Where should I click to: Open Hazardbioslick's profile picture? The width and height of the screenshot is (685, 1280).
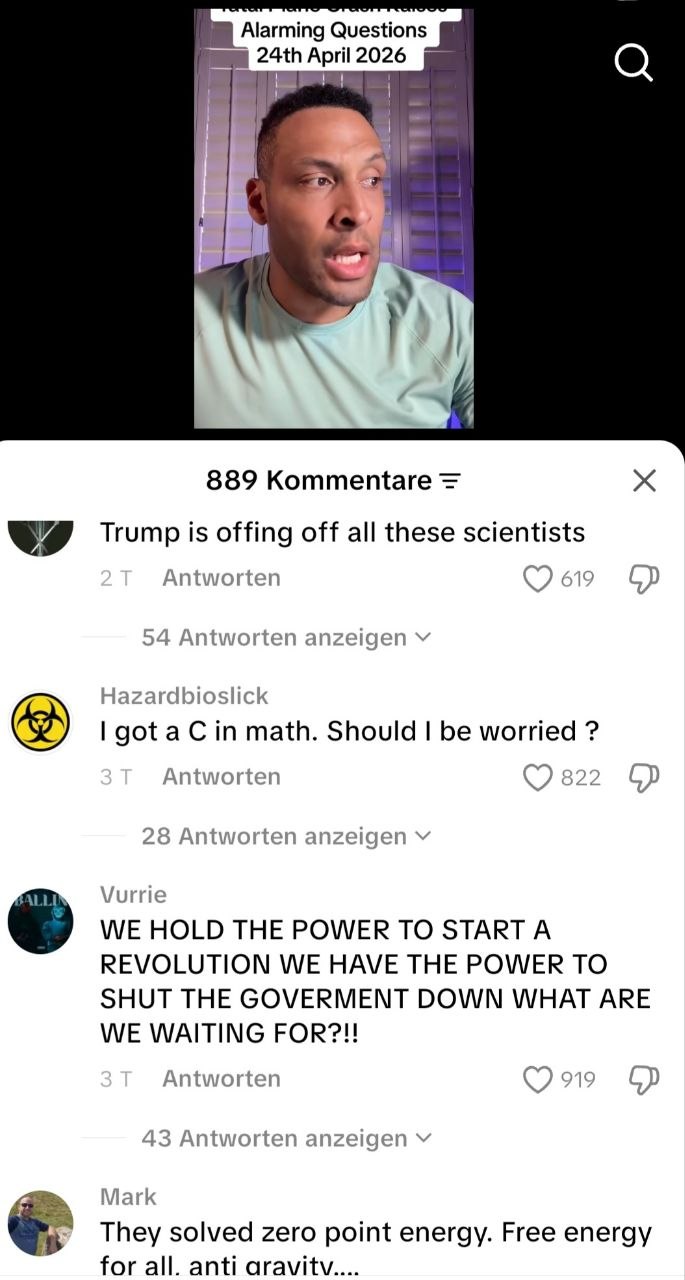click(41, 722)
